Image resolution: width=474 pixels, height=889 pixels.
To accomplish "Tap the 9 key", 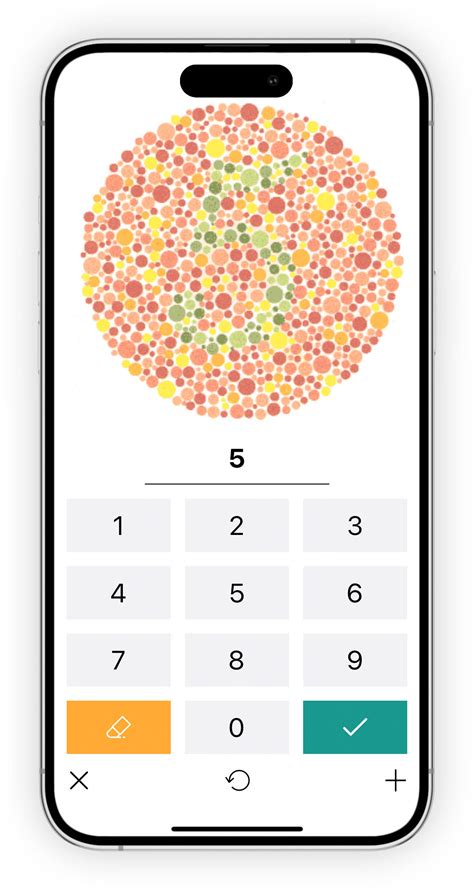I will [355, 660].
